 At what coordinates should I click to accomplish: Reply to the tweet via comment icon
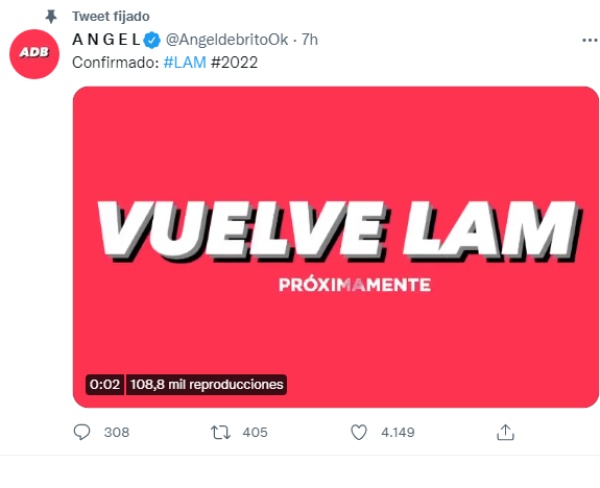(83, 432)
